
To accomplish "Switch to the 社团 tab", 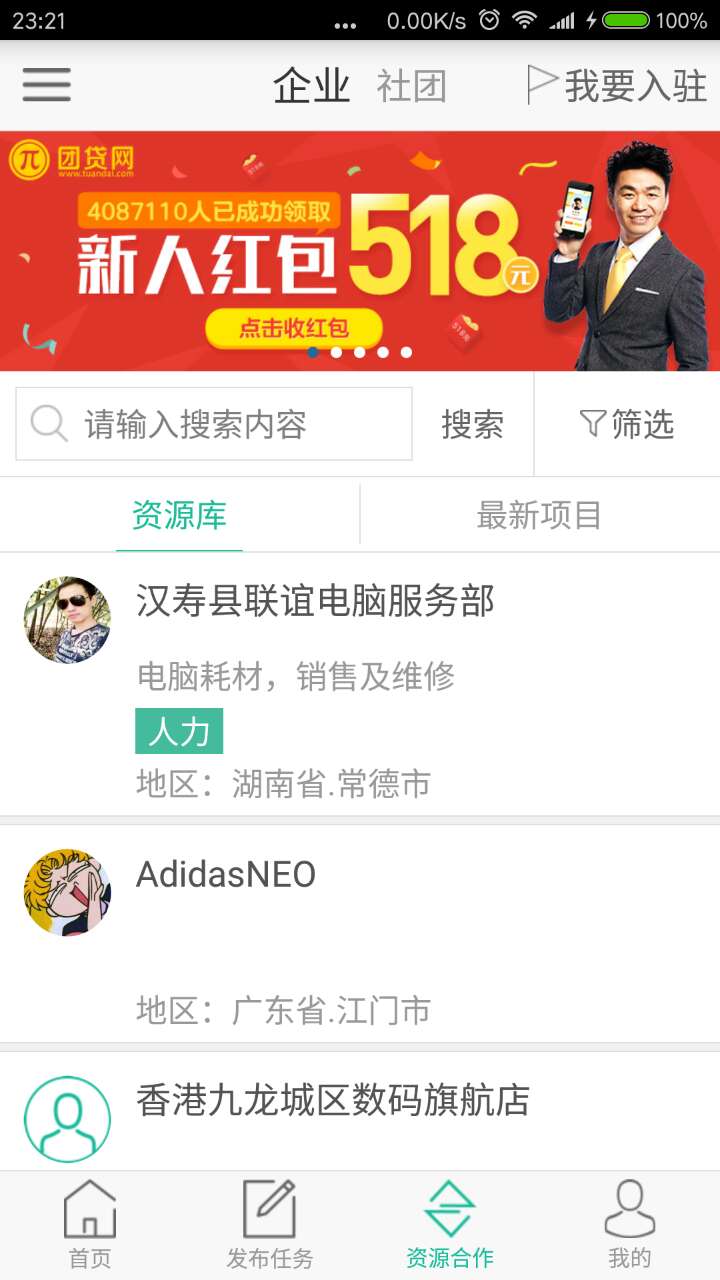I will [x=411, y=87].
